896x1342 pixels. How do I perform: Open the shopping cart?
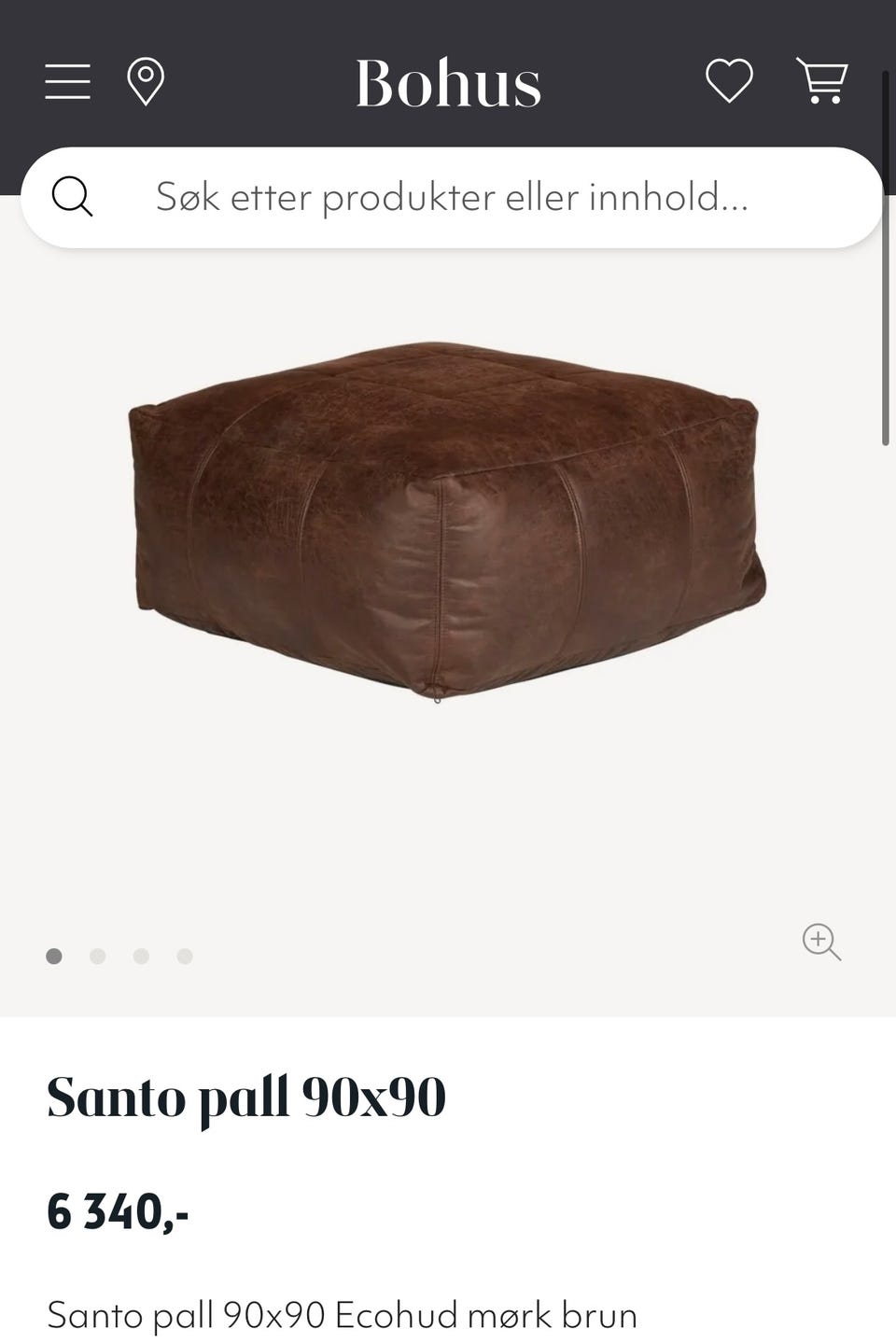821,80
